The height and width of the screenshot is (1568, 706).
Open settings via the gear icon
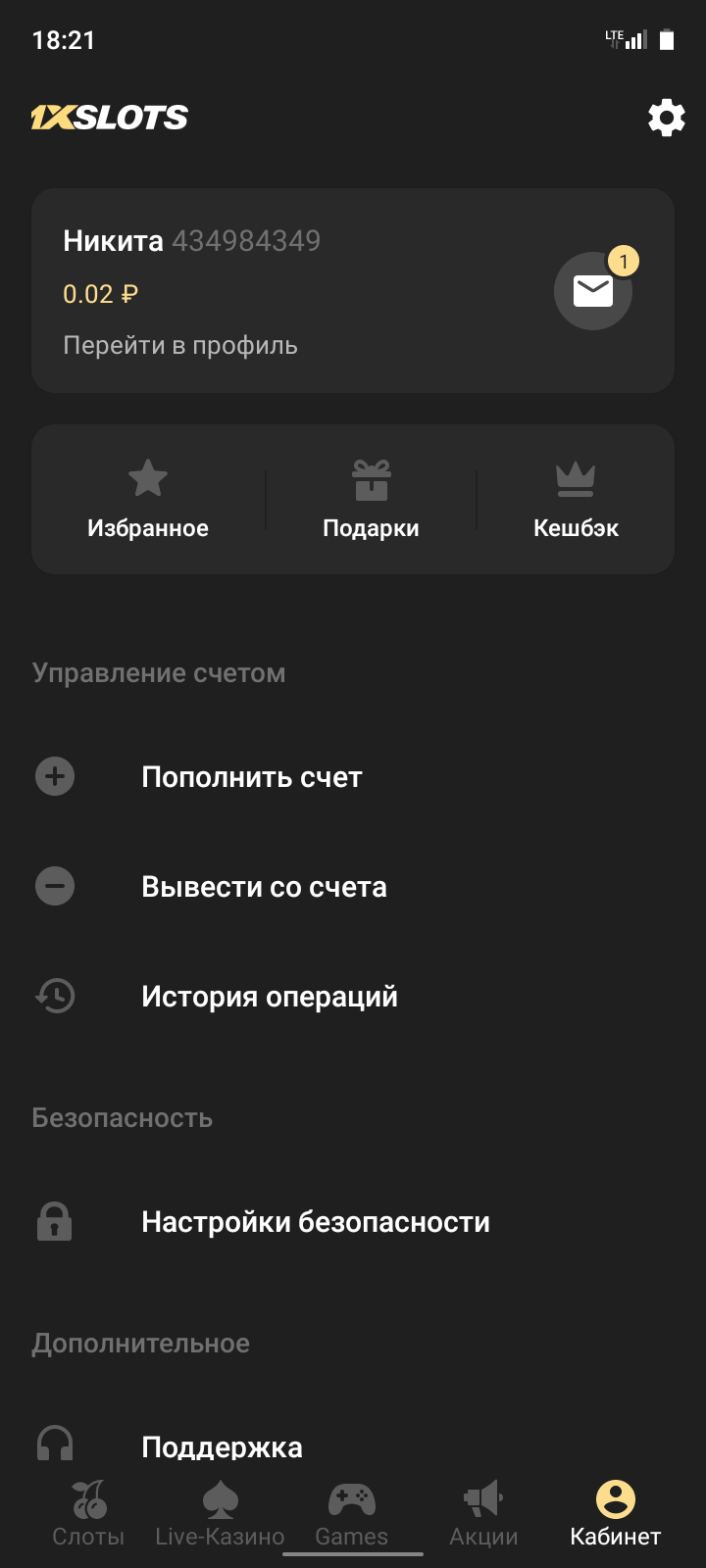tap(667, 119)
